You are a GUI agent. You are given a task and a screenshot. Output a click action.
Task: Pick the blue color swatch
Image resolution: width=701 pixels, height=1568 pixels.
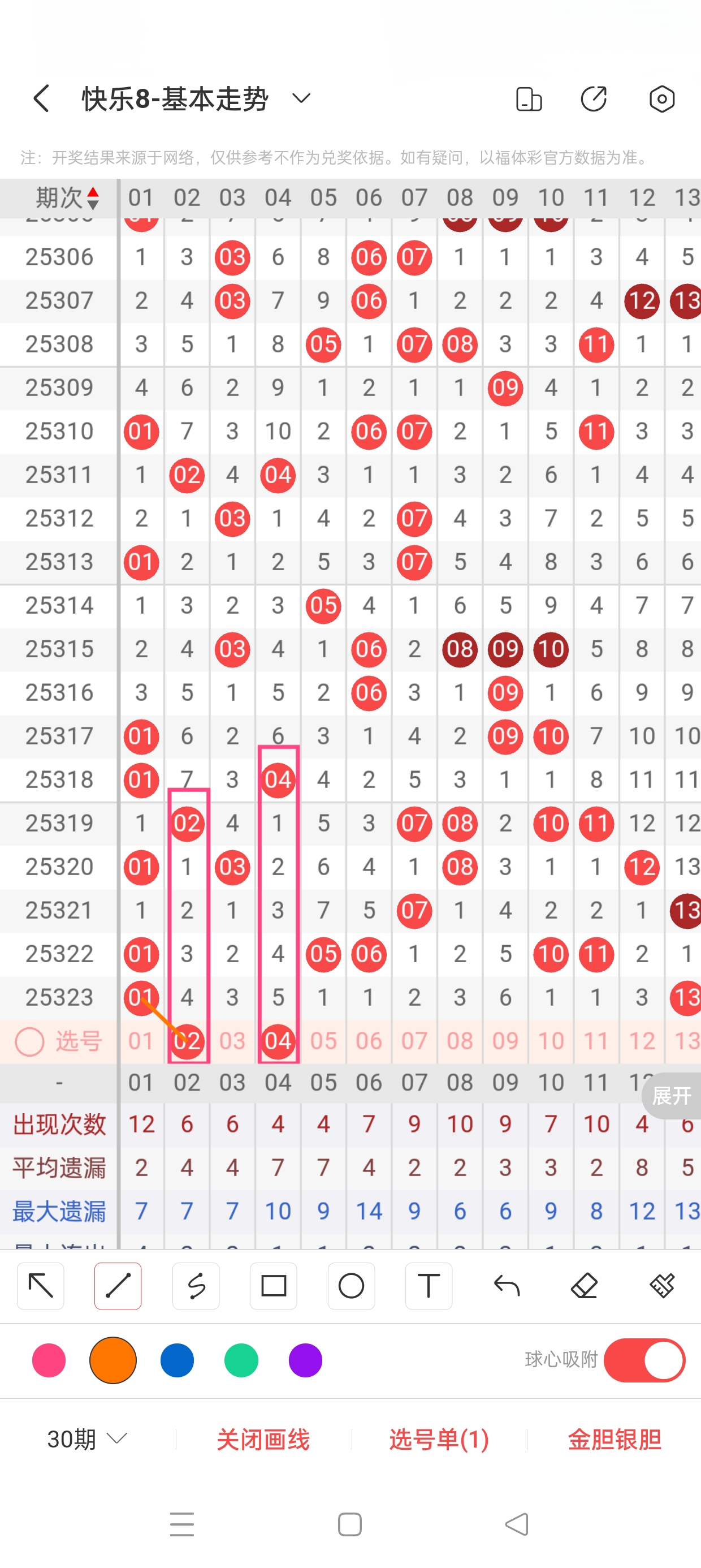coord(177,1360)
